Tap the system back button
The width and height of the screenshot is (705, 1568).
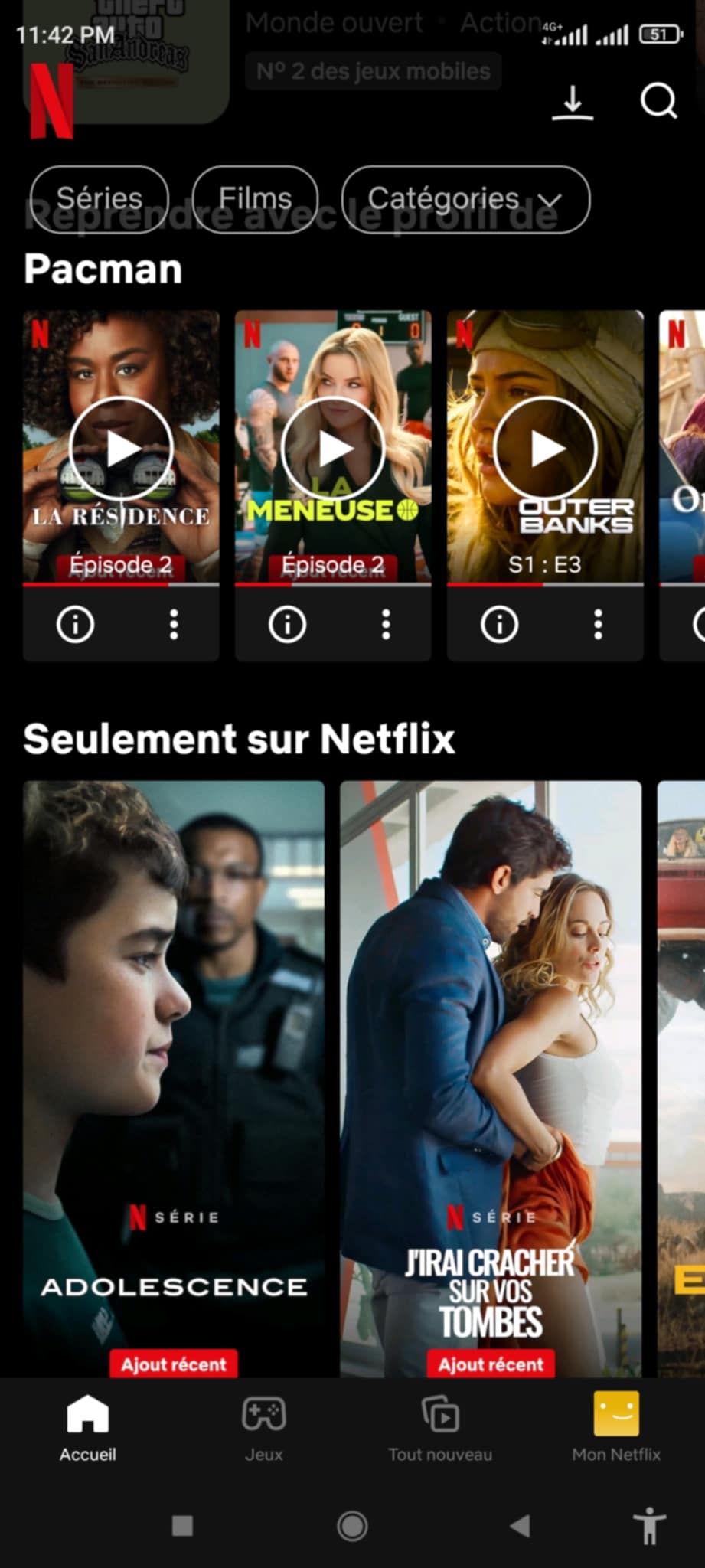point(521,1526)
